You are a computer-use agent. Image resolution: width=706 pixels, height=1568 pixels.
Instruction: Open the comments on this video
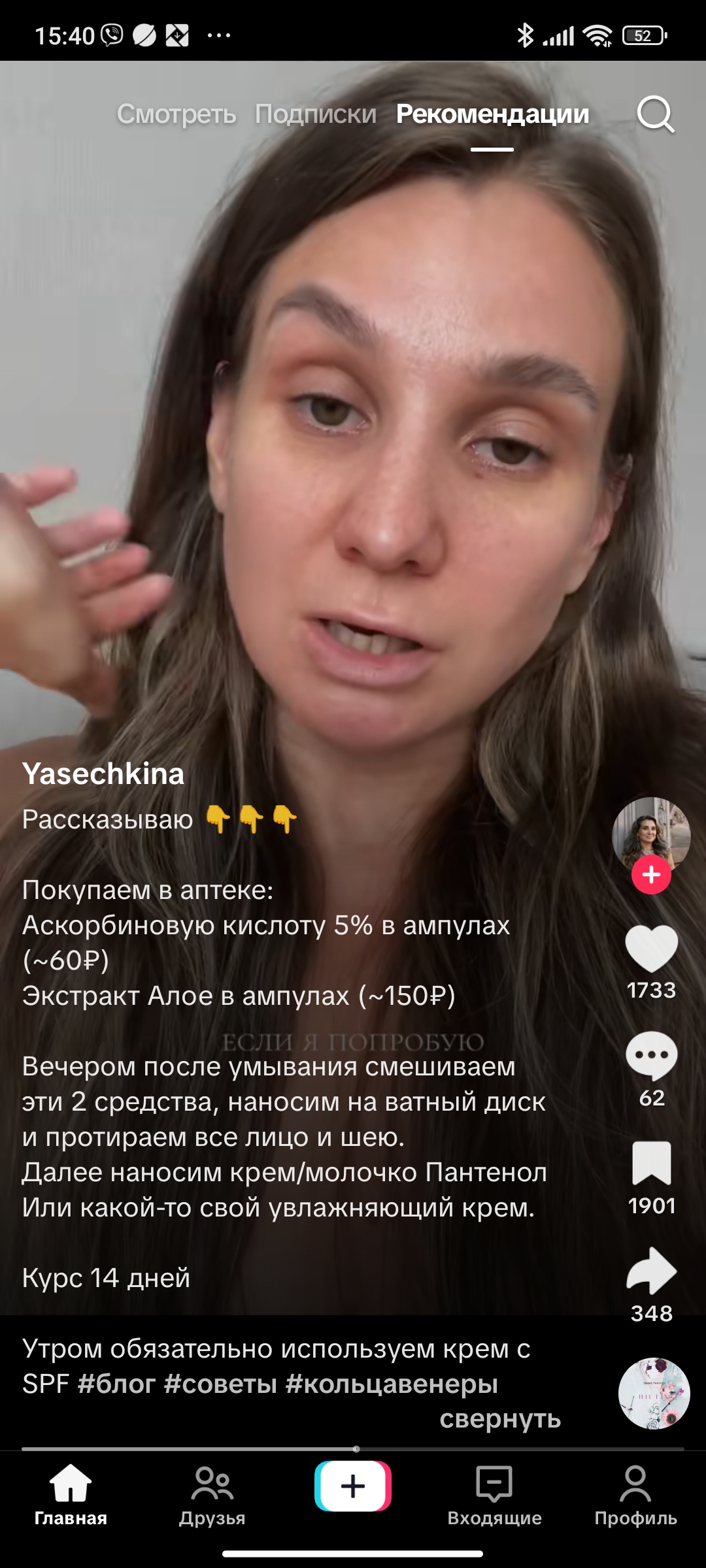click(x=651, y=1056)
